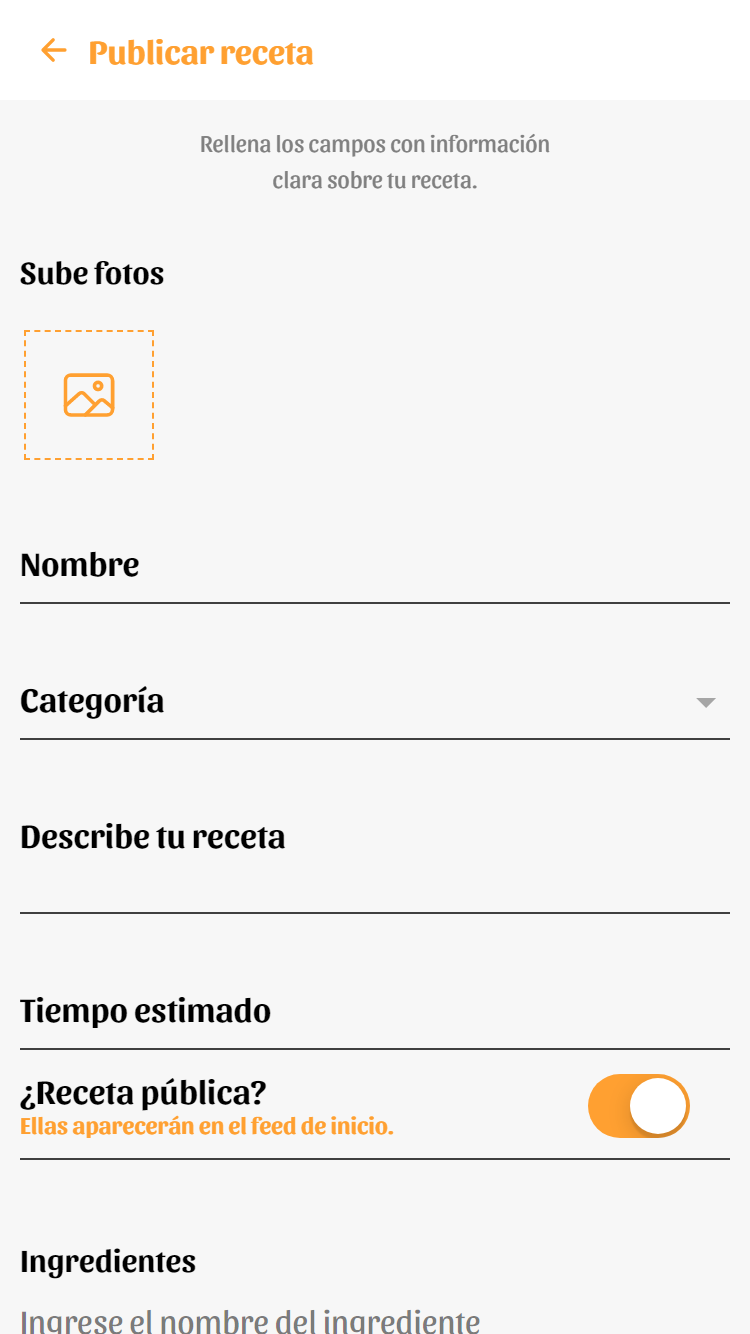Upload a photo via the image placeholder
This screenshot has width=750, height=1334.
point(89,395)
